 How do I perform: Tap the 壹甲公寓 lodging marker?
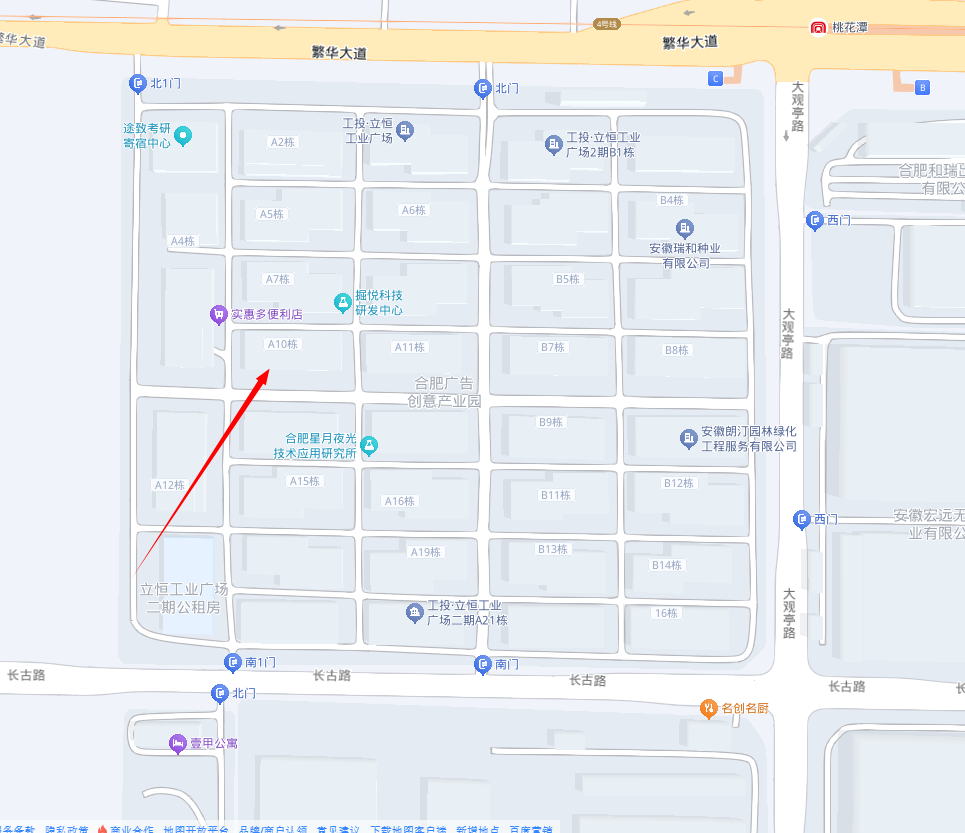coord(177,743)
